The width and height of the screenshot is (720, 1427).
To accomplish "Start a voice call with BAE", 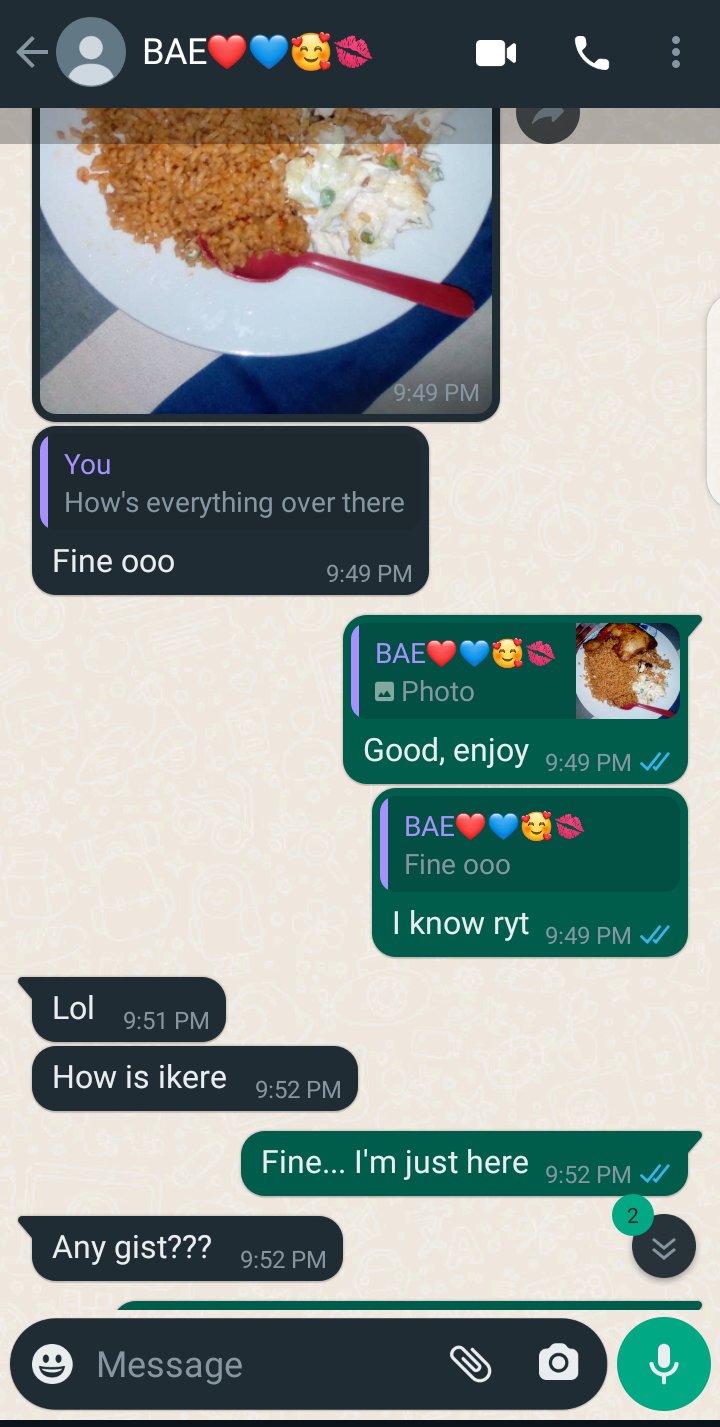I will (x=591, y=53).
